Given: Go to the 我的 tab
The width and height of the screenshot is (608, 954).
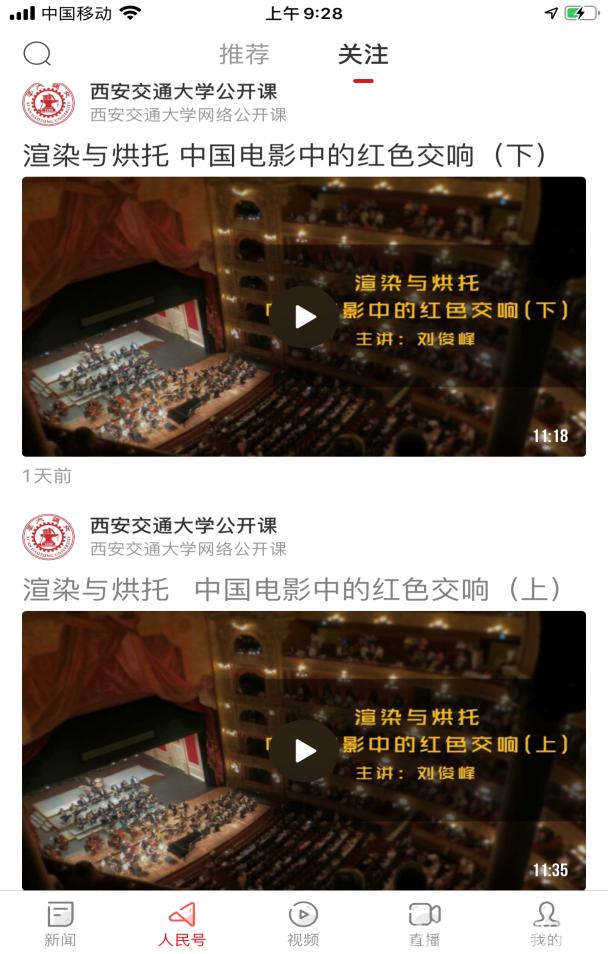Looking at the screenshot, I should tap(546, 923).
